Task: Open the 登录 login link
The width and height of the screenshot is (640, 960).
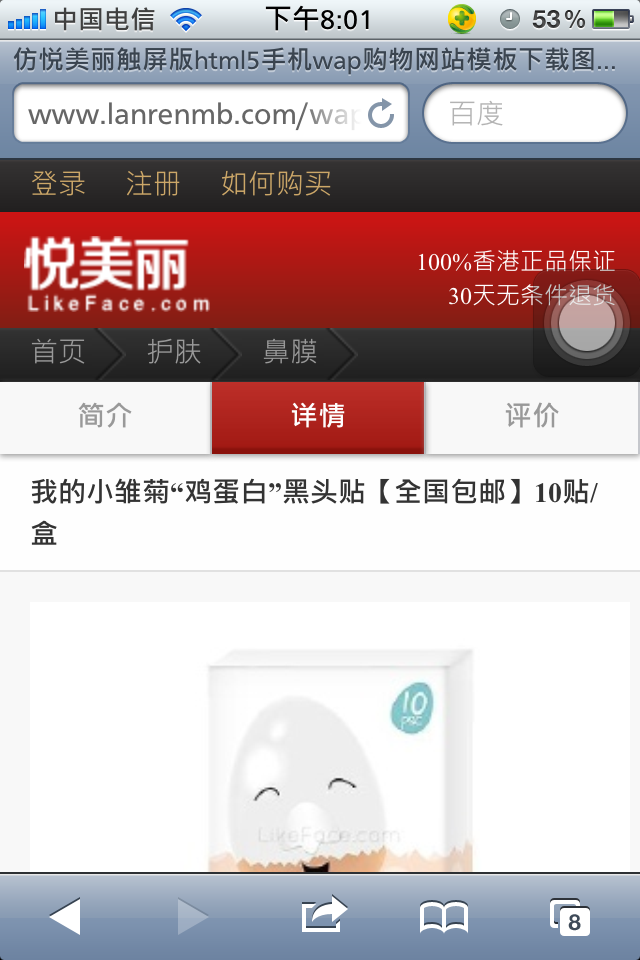Action: [x=58, y=184]
